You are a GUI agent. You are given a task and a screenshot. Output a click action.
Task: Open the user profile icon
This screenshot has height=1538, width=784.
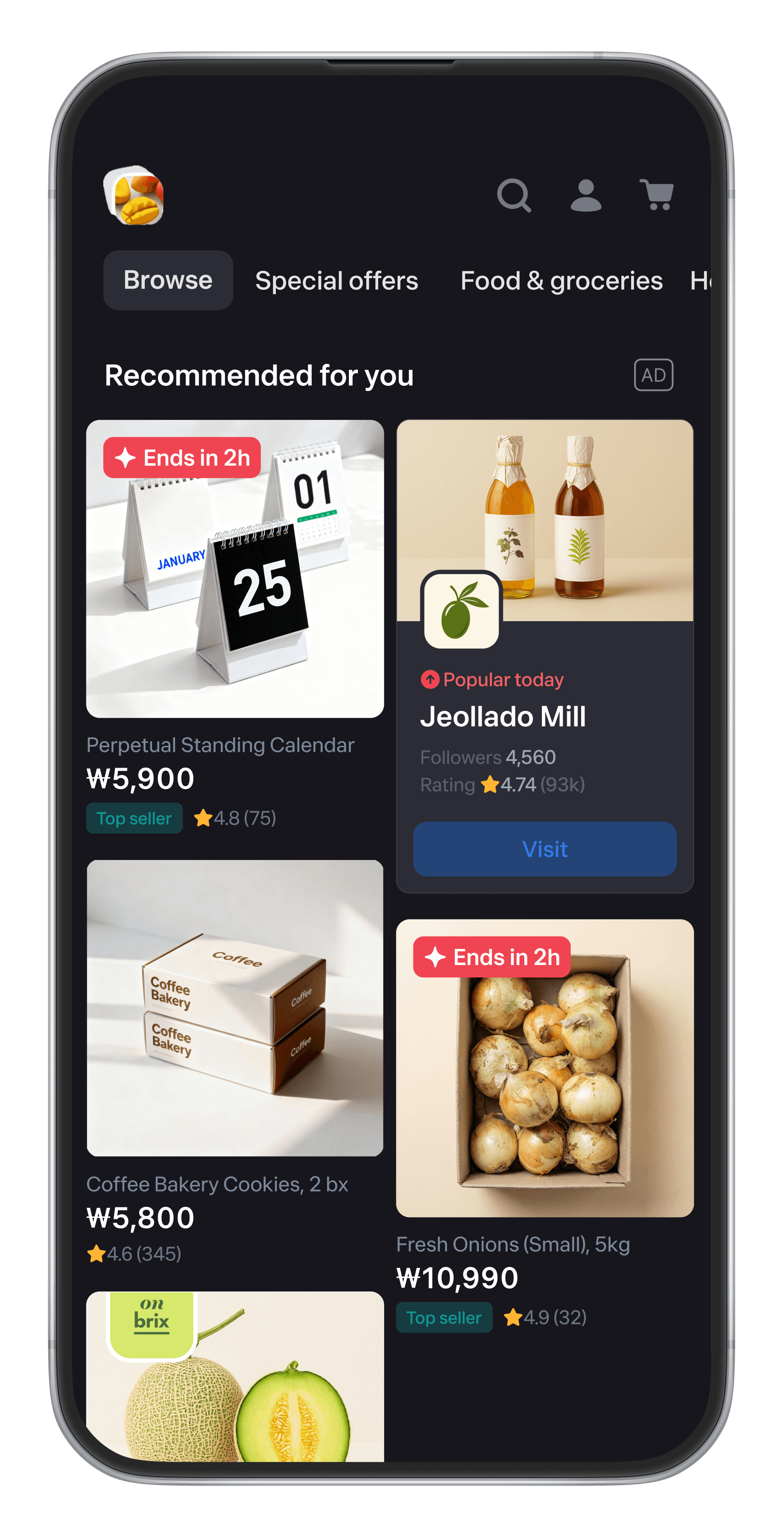tap(585, 195)
